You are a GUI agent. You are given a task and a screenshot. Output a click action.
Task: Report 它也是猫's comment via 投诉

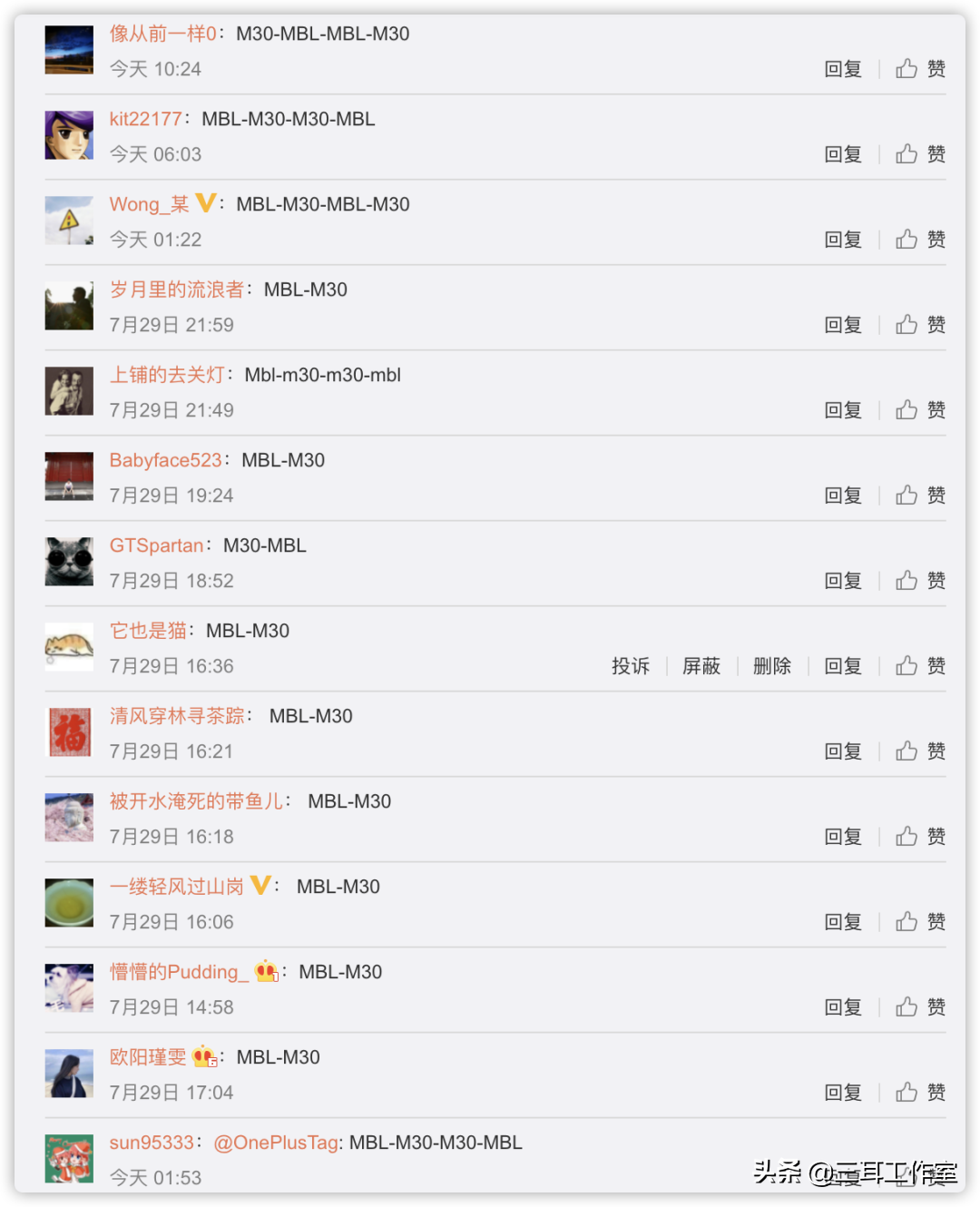(632, 665)
